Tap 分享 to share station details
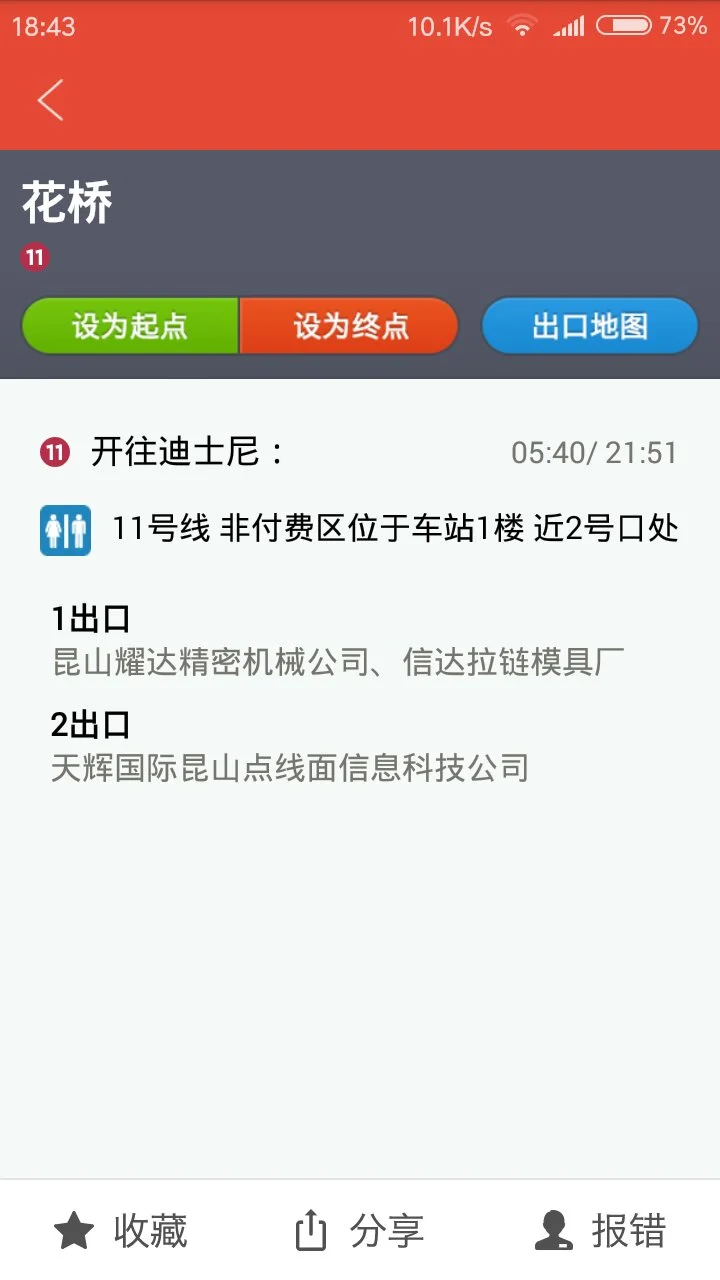Image resolution: width=720 pixels, height=1280 pixels. [385, 1232]
